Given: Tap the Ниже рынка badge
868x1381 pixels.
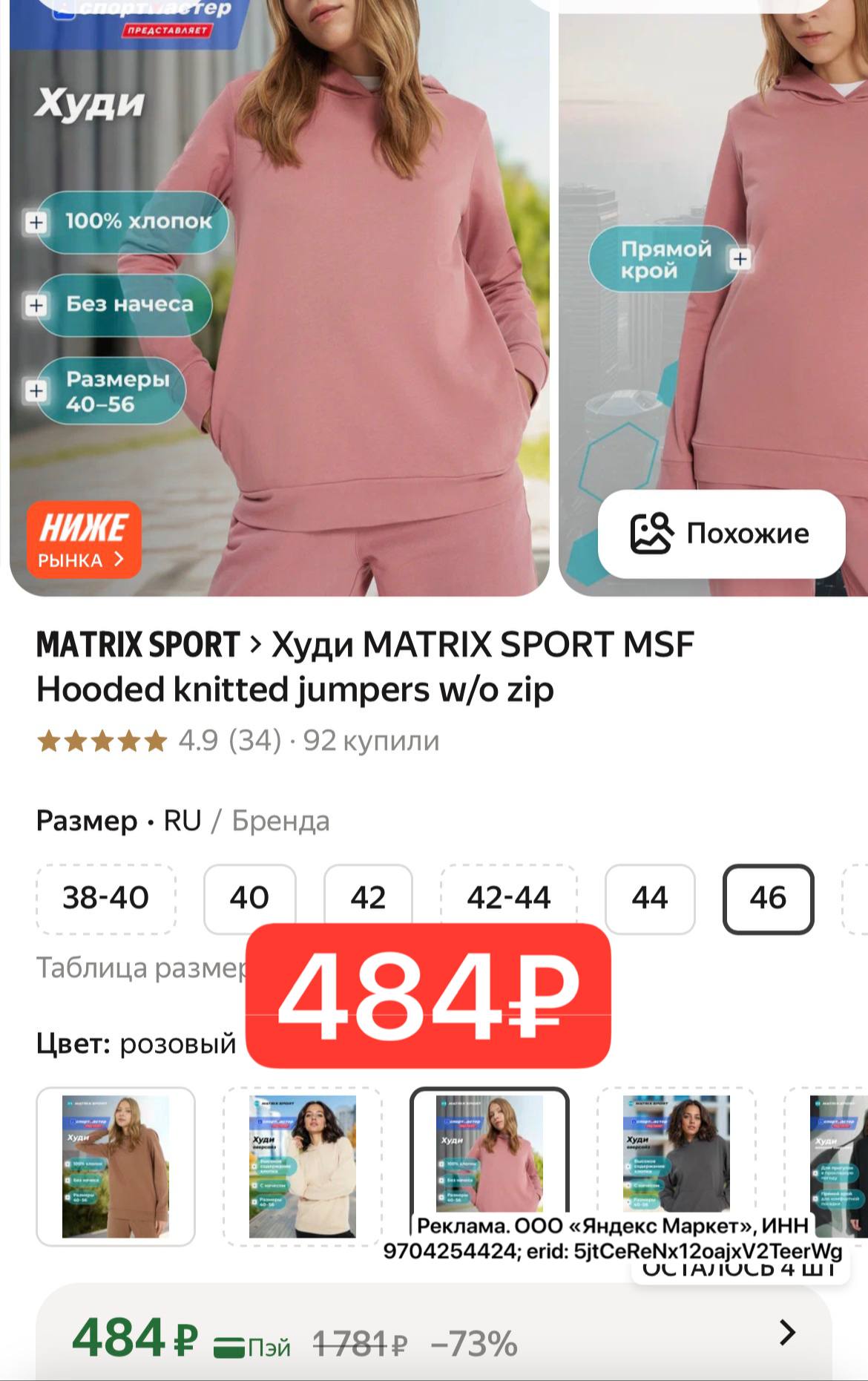Looking at the screenshot, I should click(84, 540).
